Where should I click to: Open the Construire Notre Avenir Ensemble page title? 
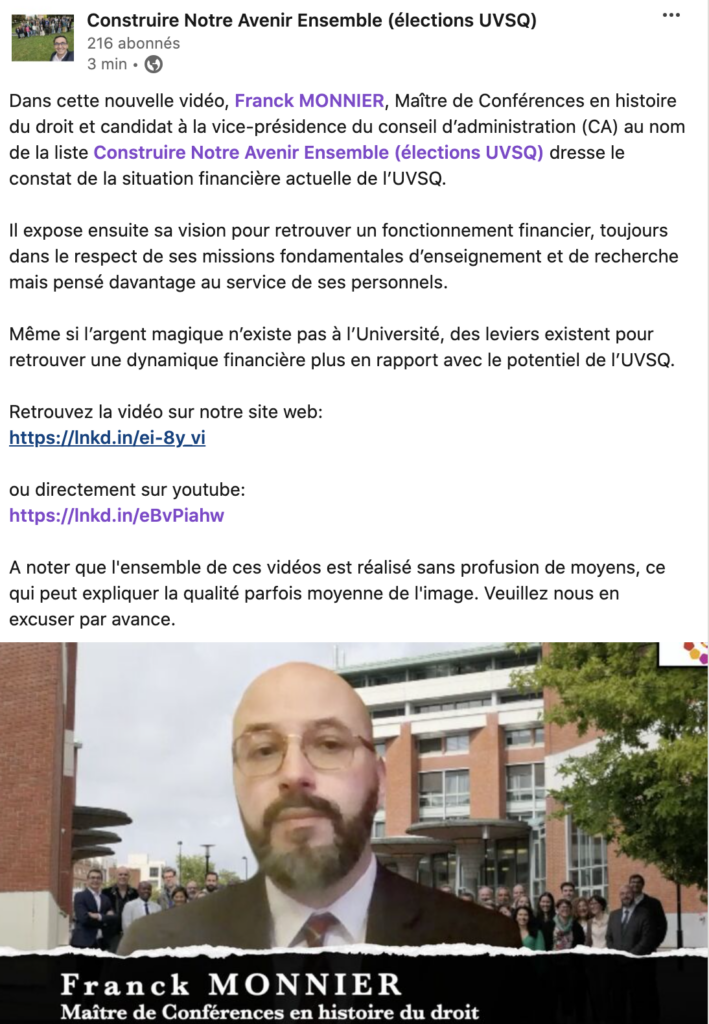[311, 21]
